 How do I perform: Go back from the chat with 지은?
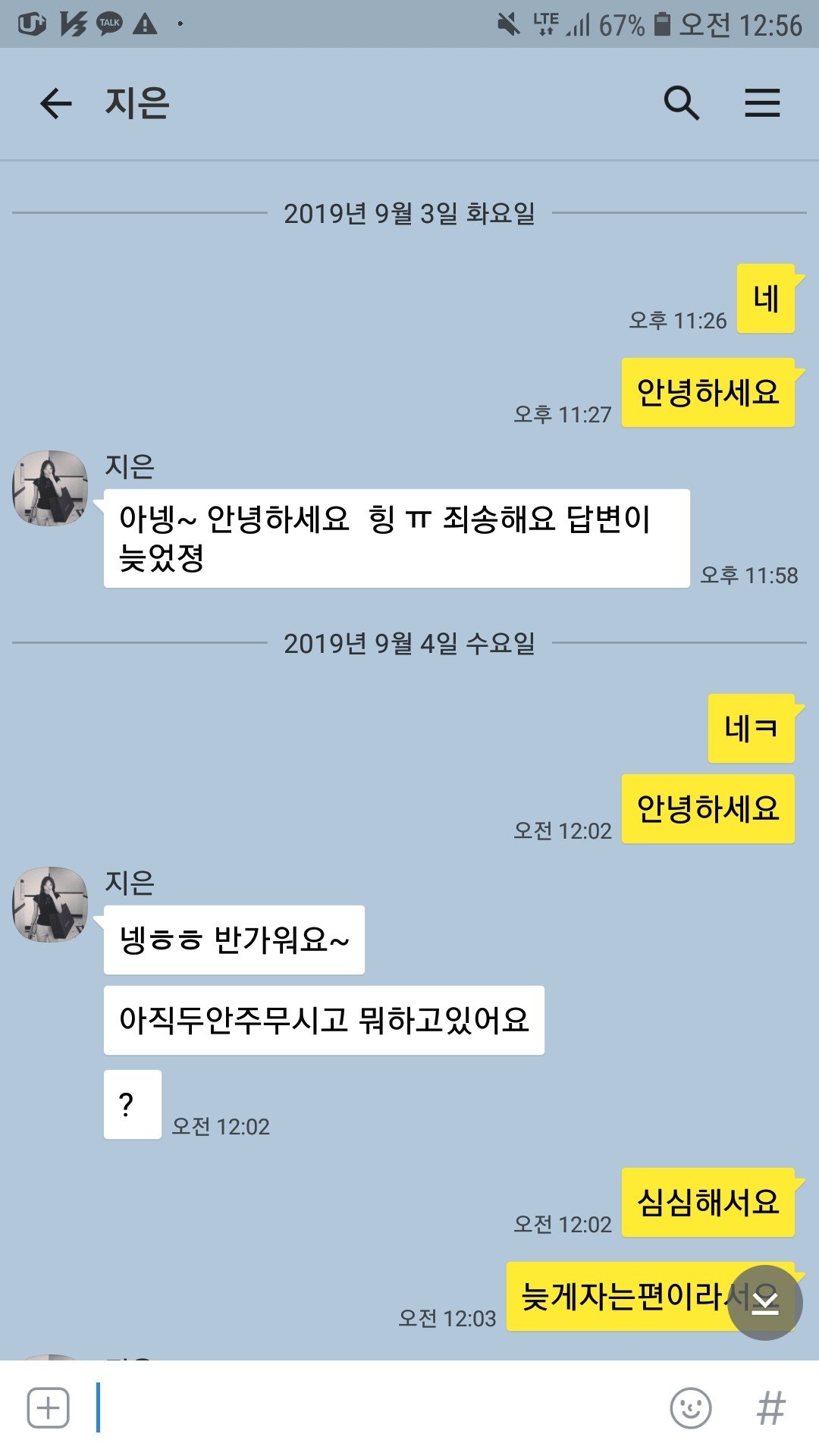point(55,103)
